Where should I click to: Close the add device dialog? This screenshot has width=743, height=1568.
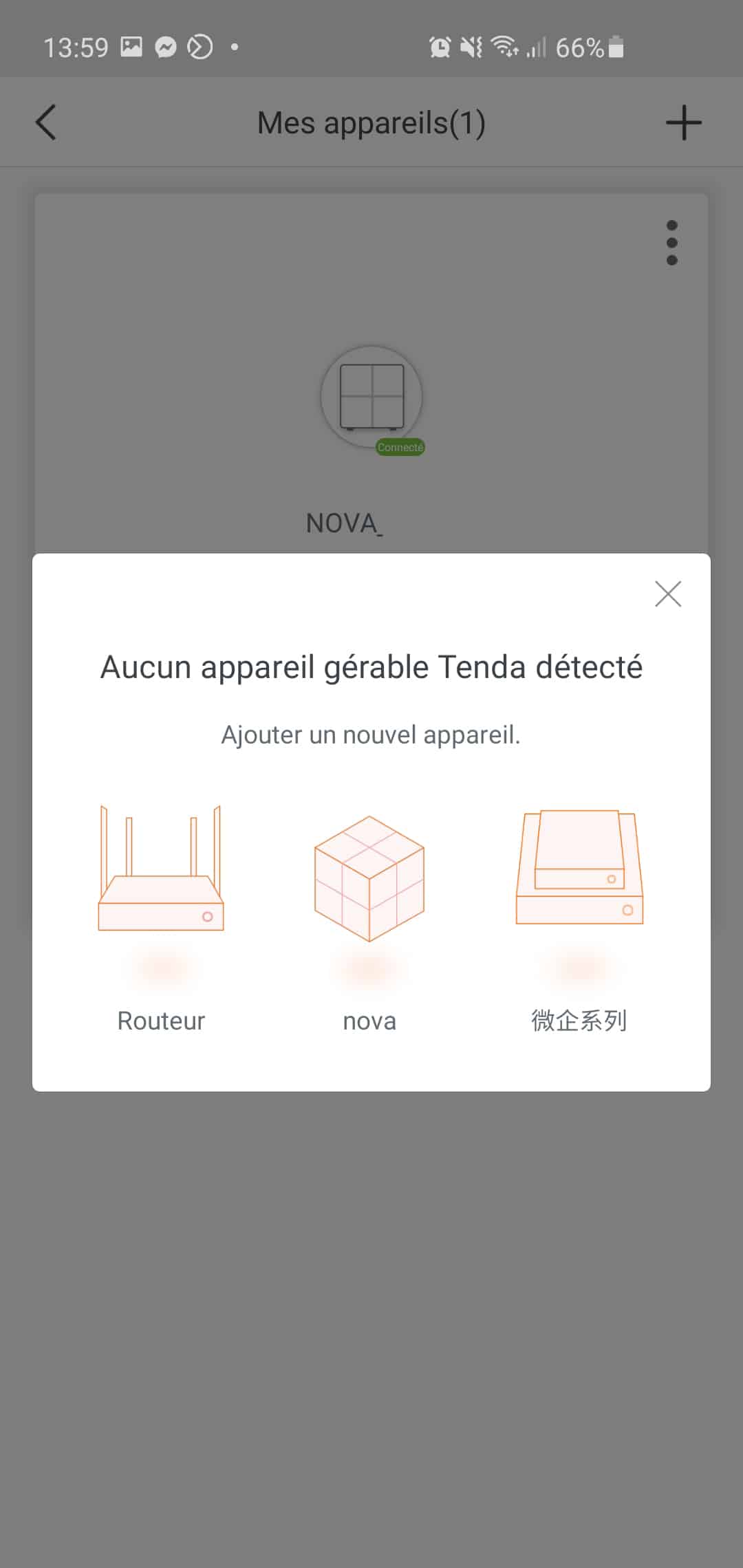[668, 594]
